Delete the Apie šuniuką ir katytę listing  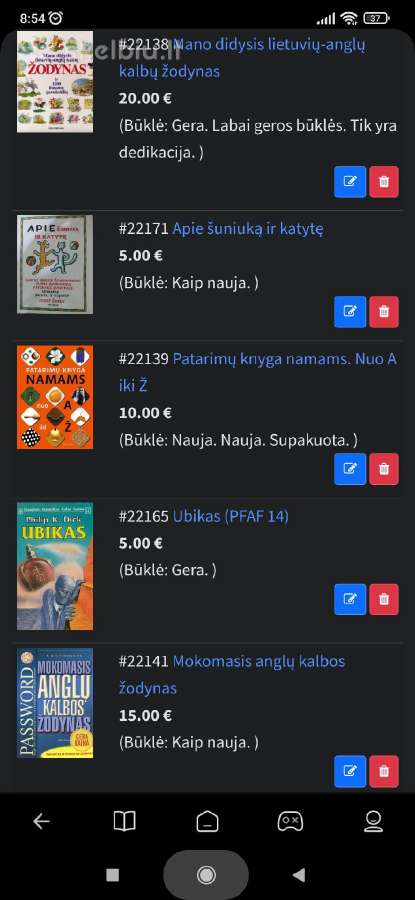click(x=384, y=312)
